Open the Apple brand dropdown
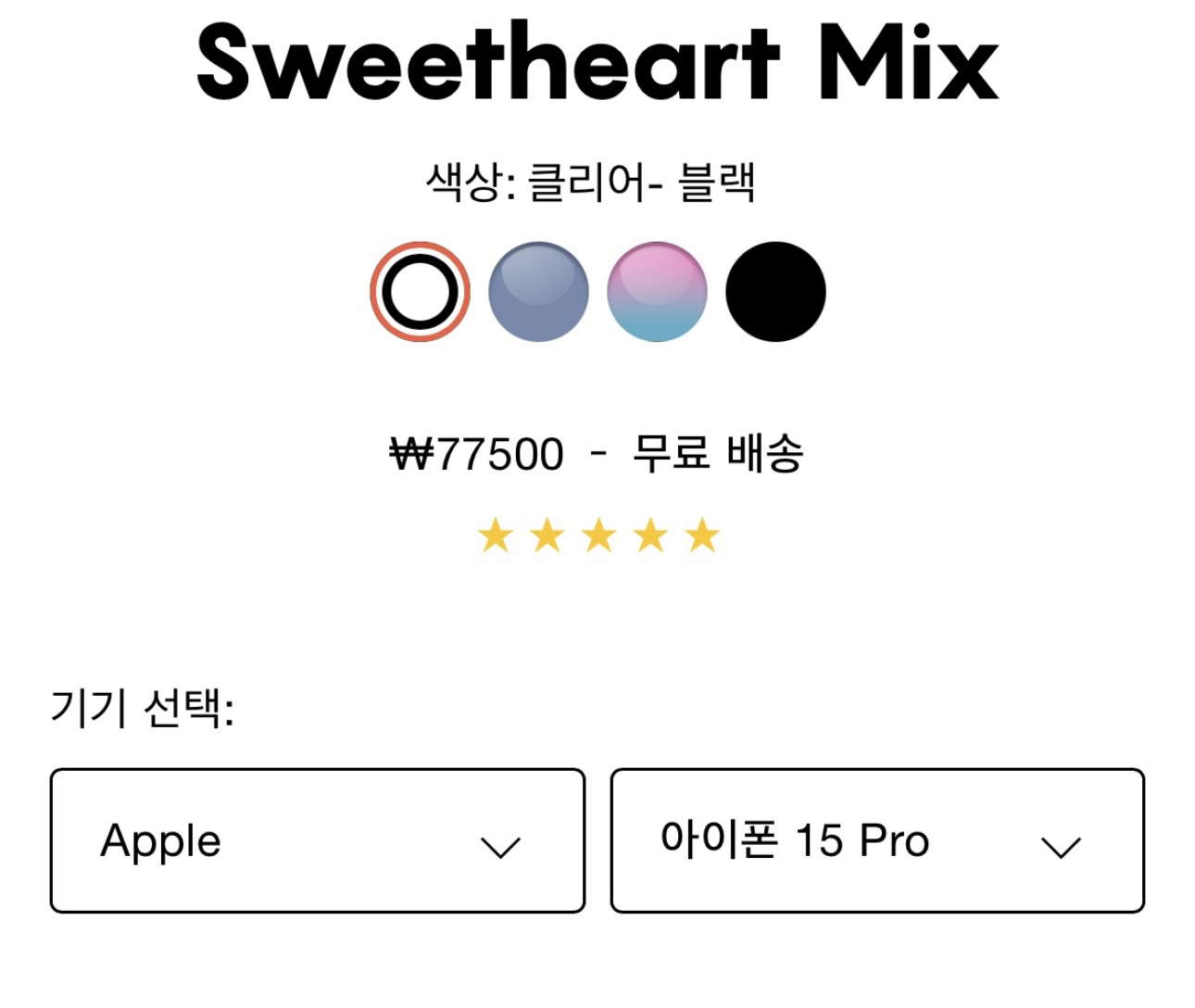1195x1008 pixels. 317,840
